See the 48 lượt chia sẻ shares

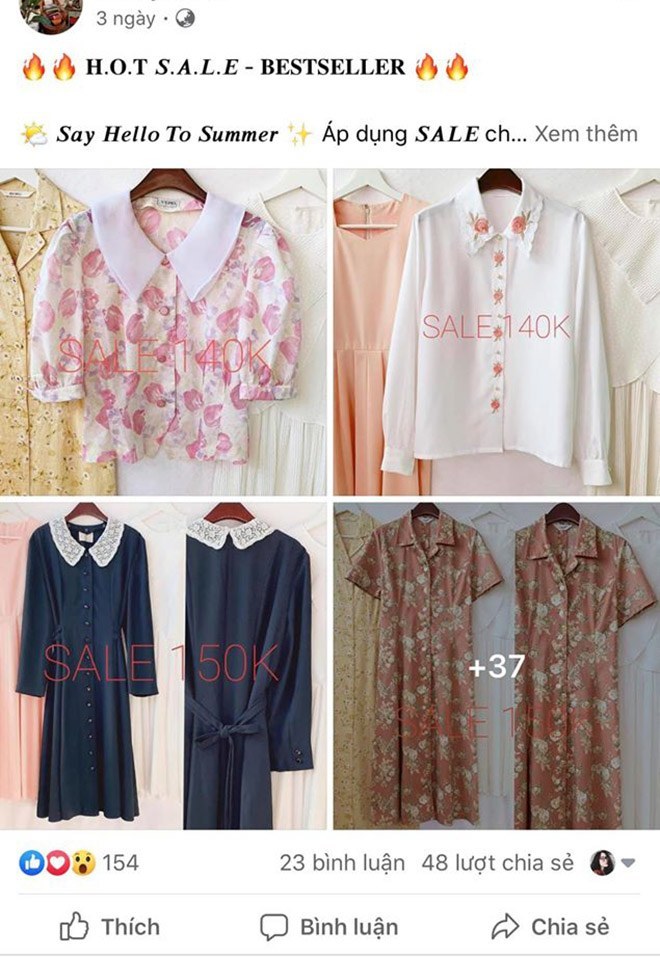pyautogui.click(x=497, y=862)
